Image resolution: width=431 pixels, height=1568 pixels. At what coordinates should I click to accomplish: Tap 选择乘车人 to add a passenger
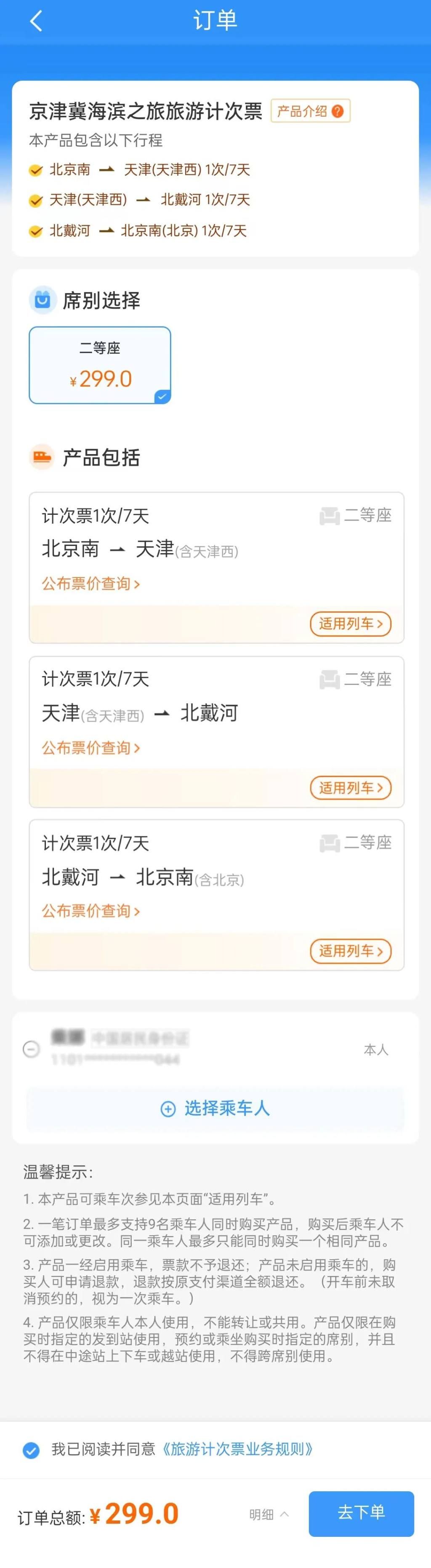coord(215,1108)
